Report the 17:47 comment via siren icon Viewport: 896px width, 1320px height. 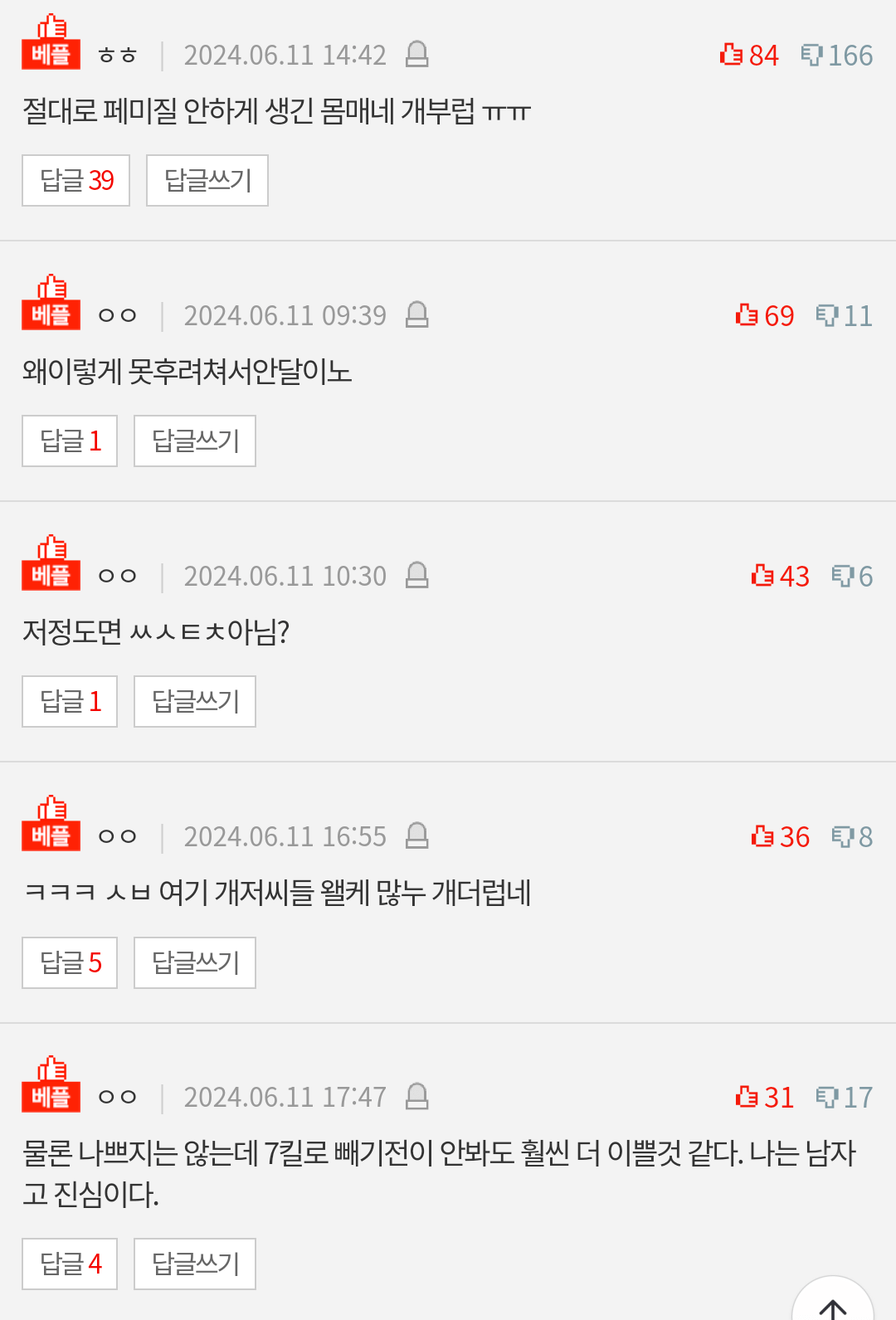[x=416, y=1097]
